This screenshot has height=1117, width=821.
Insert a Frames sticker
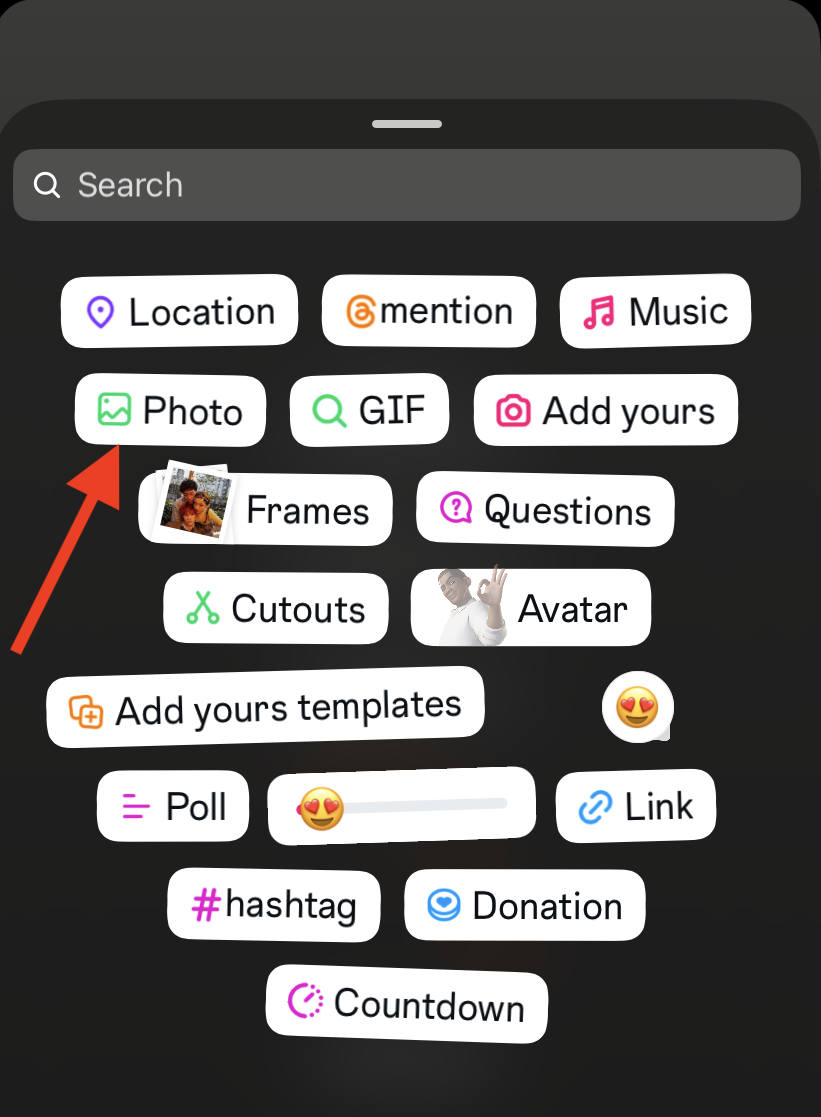pos(265,510)
